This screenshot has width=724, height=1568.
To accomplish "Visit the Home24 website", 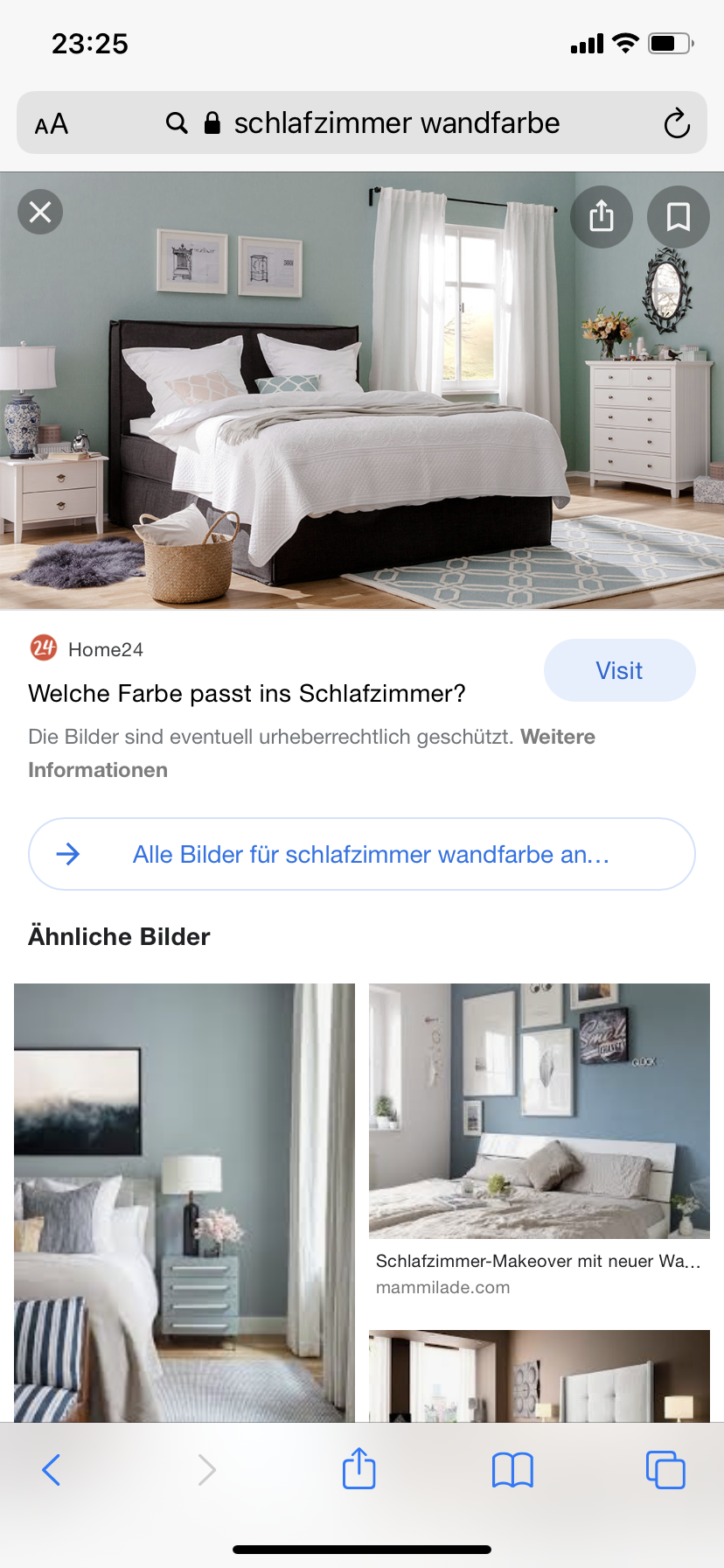I will 619,670.
